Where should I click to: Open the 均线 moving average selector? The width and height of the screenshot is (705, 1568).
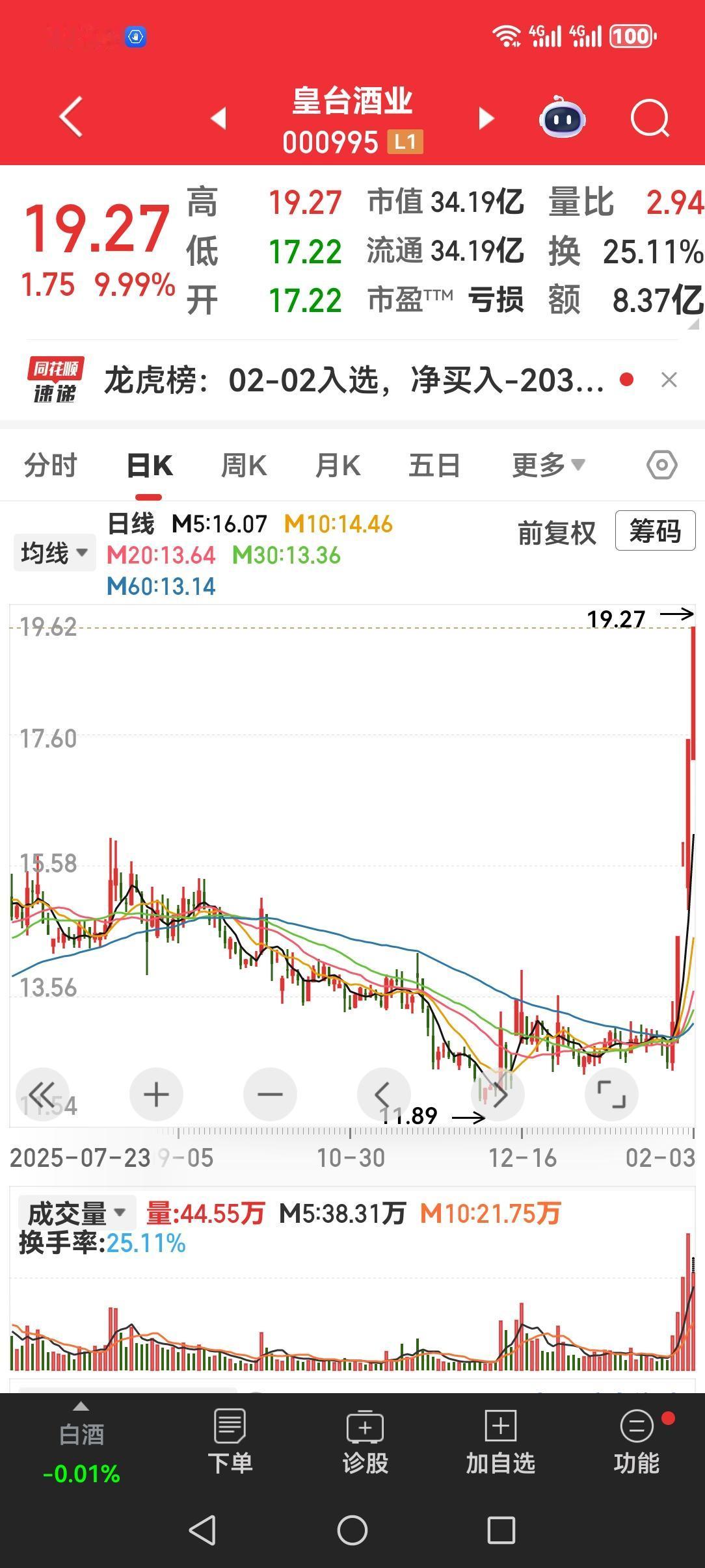pyautogui.click(x=54, y=551)
